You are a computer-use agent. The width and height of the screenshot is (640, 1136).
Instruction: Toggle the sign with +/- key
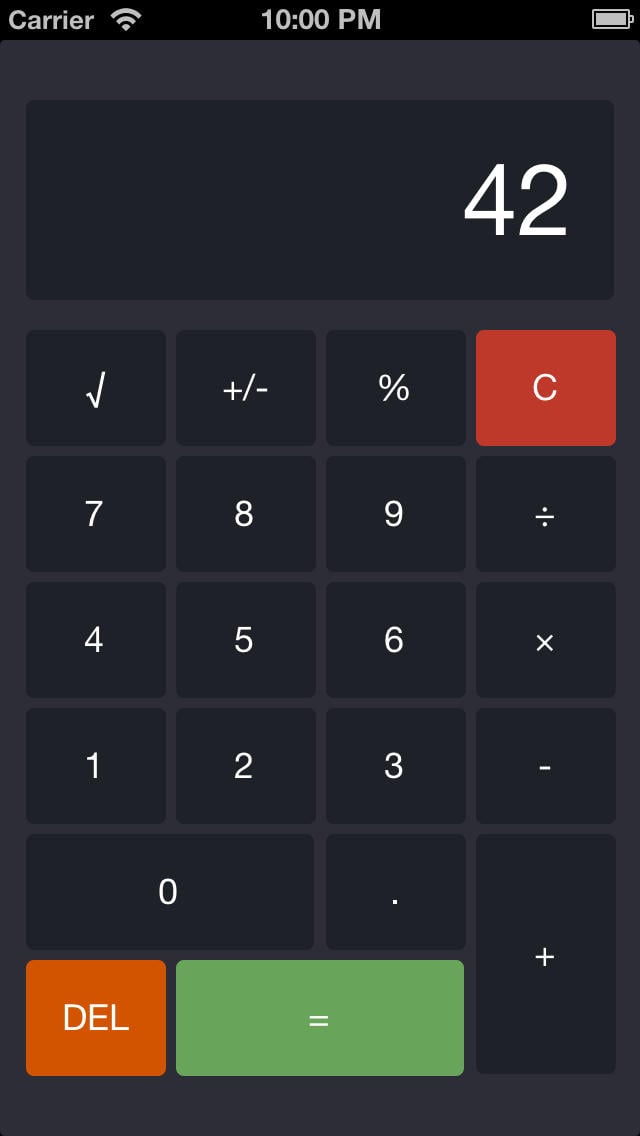tap(246, 388)
